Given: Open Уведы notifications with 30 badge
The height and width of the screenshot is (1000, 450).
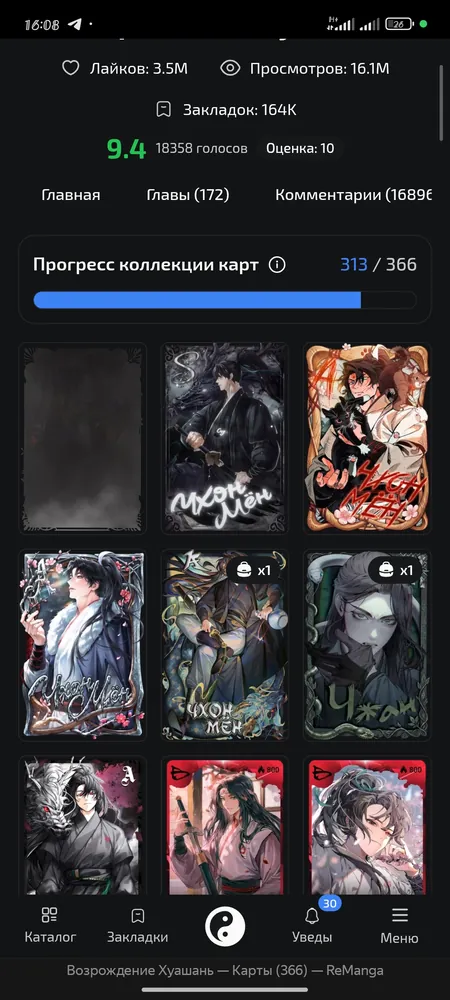Looking at the screenshot, I should 312,926.
